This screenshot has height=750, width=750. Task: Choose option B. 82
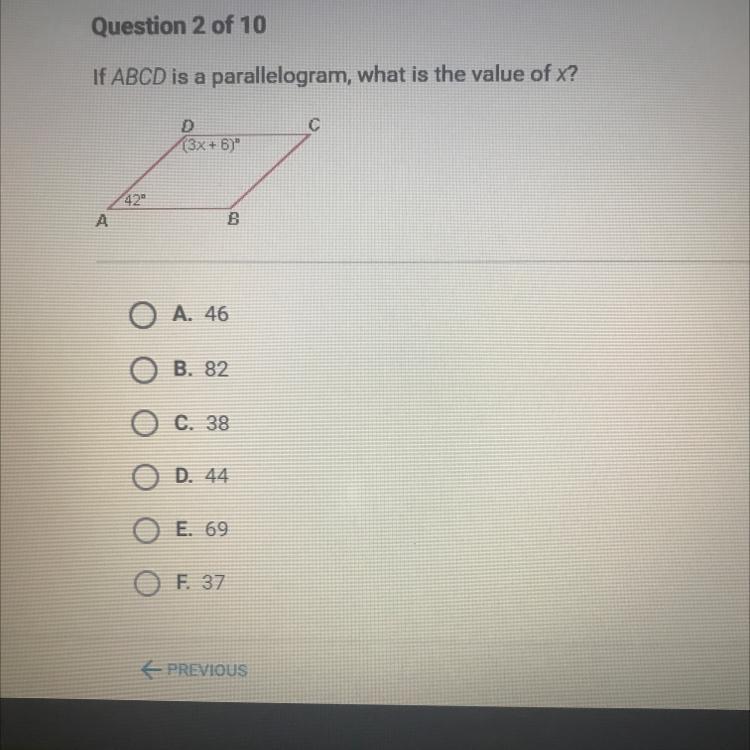141,370
